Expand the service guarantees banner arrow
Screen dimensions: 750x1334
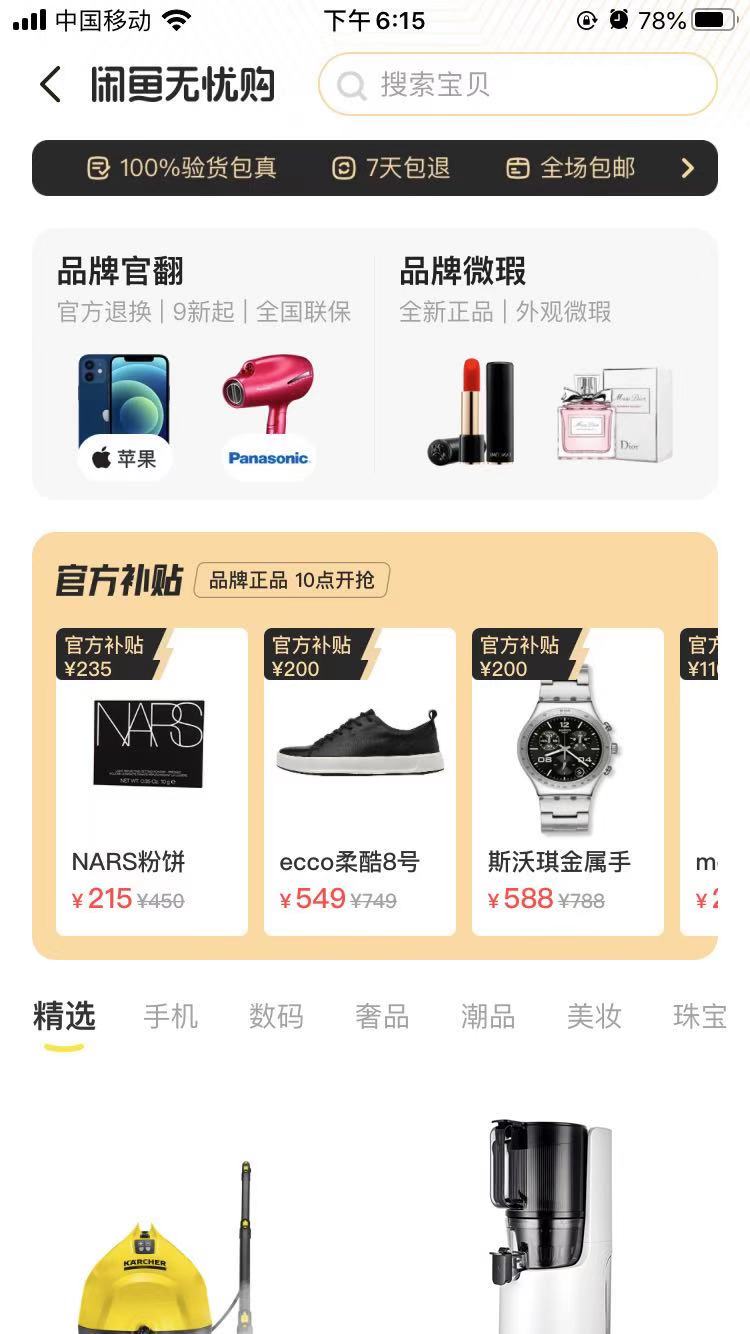(x=687, y=168)
